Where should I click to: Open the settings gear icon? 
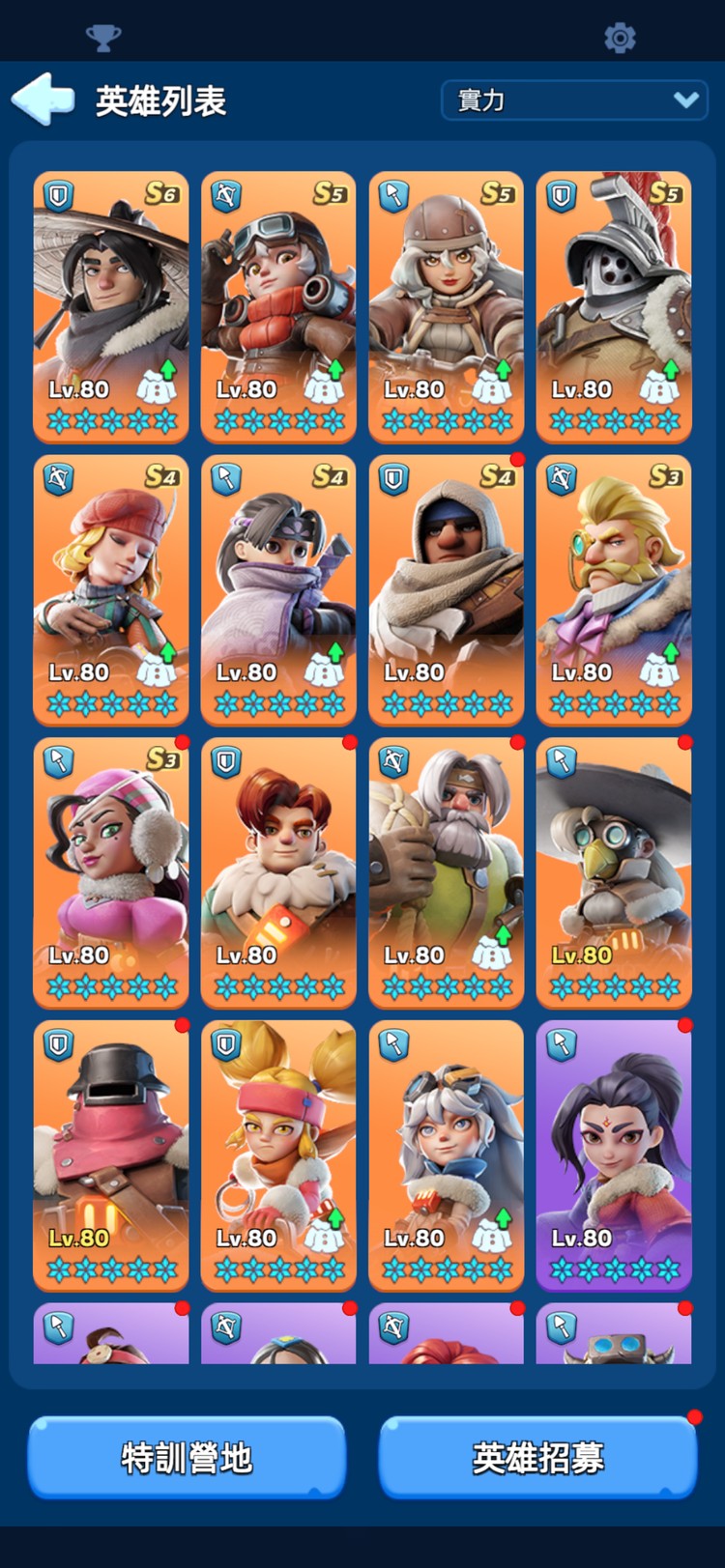tap(620, 39)
